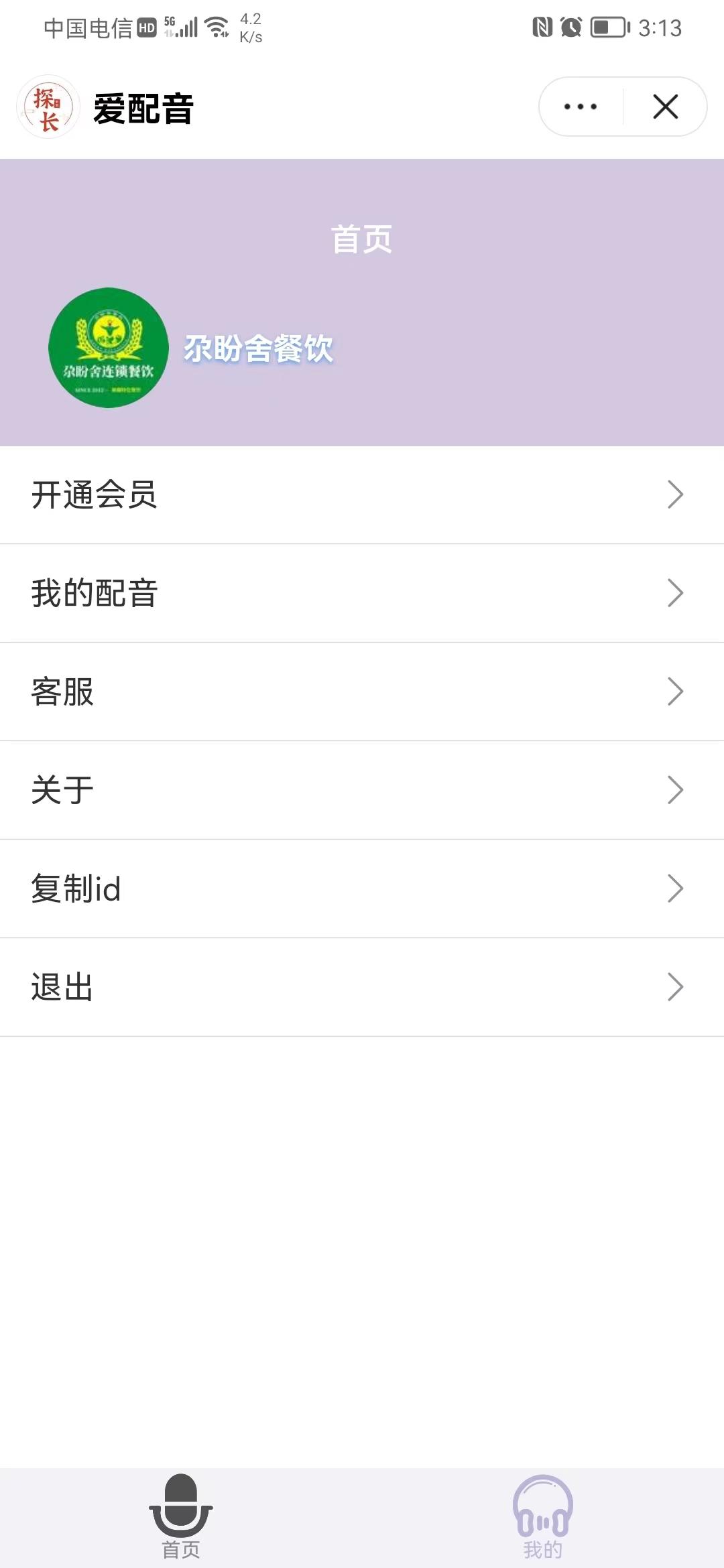Screen dimensions: 724x1568
Task: Open the mini program more options menu
Action: tap(581, 107)
